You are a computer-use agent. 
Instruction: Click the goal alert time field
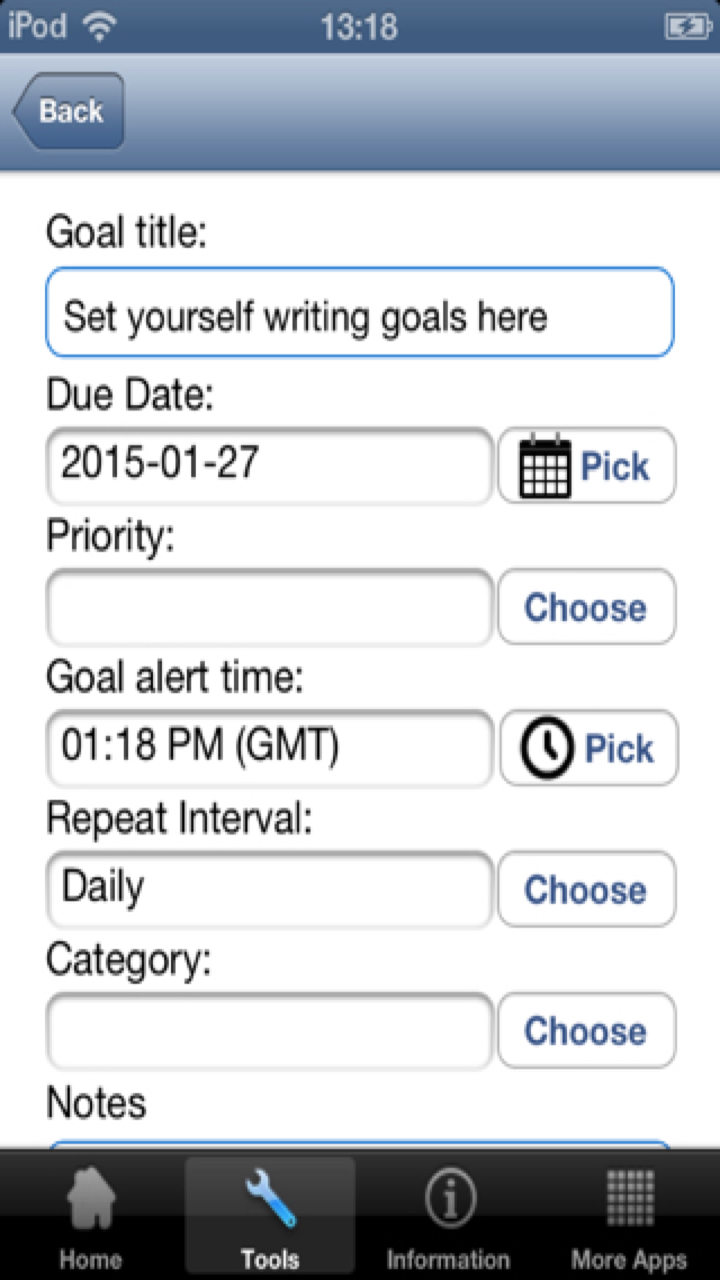tap(268, 747)
